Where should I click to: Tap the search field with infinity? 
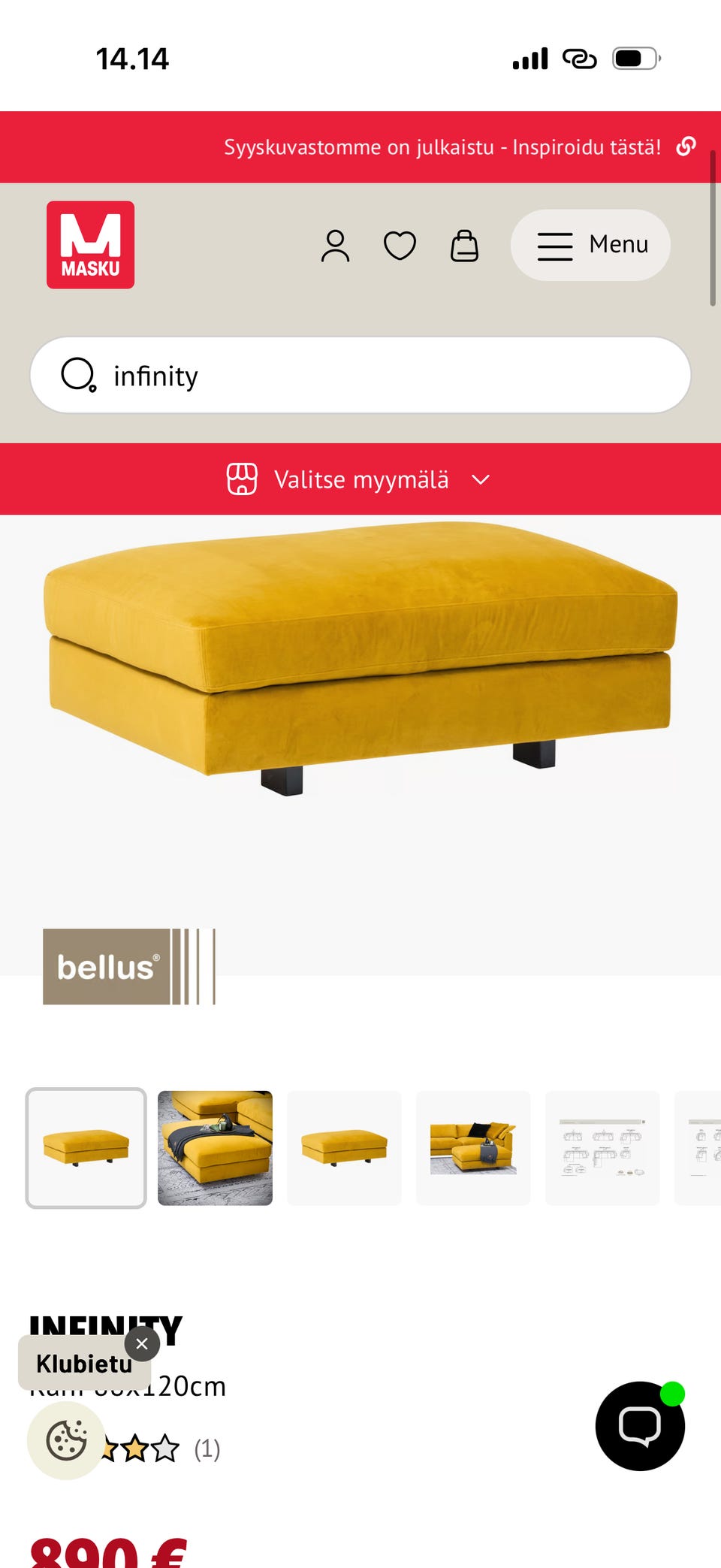click(360, 375)
